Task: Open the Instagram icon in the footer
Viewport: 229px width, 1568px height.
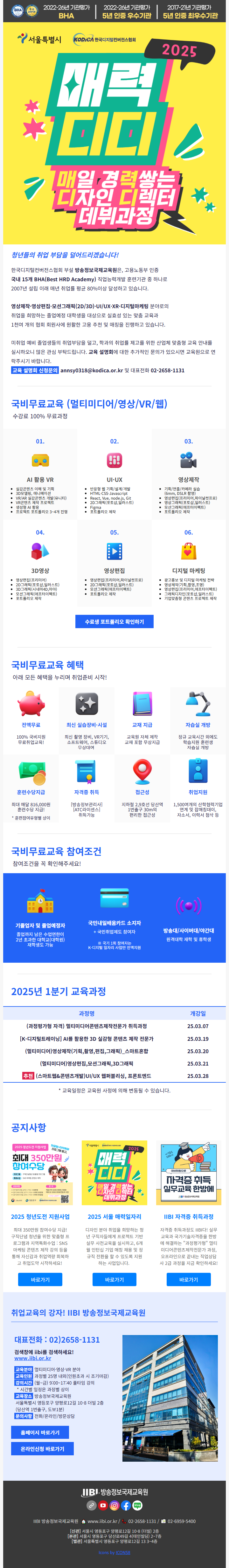Action: coord(114,1506)
